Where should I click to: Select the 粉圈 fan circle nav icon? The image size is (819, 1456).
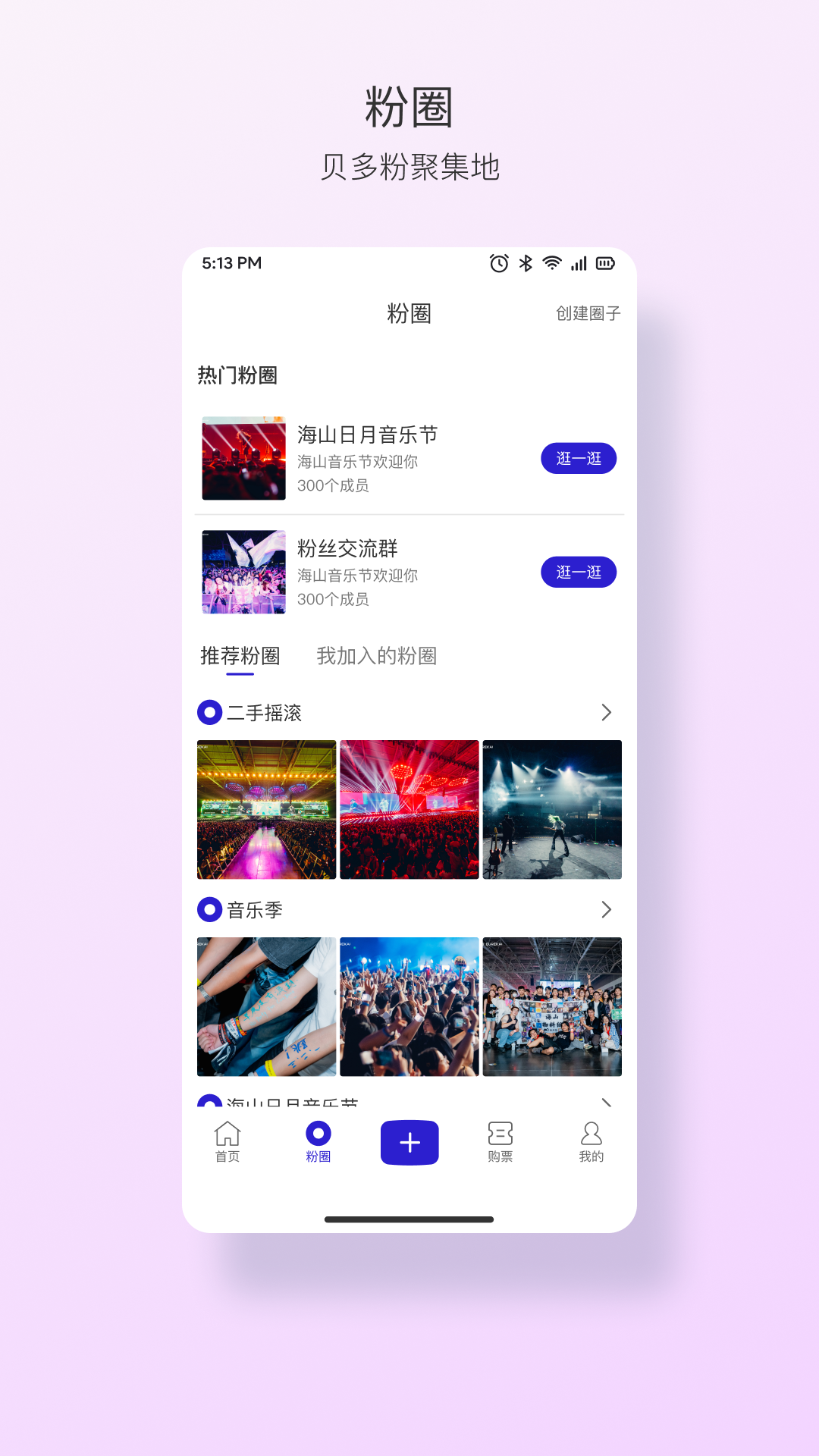318,1135
